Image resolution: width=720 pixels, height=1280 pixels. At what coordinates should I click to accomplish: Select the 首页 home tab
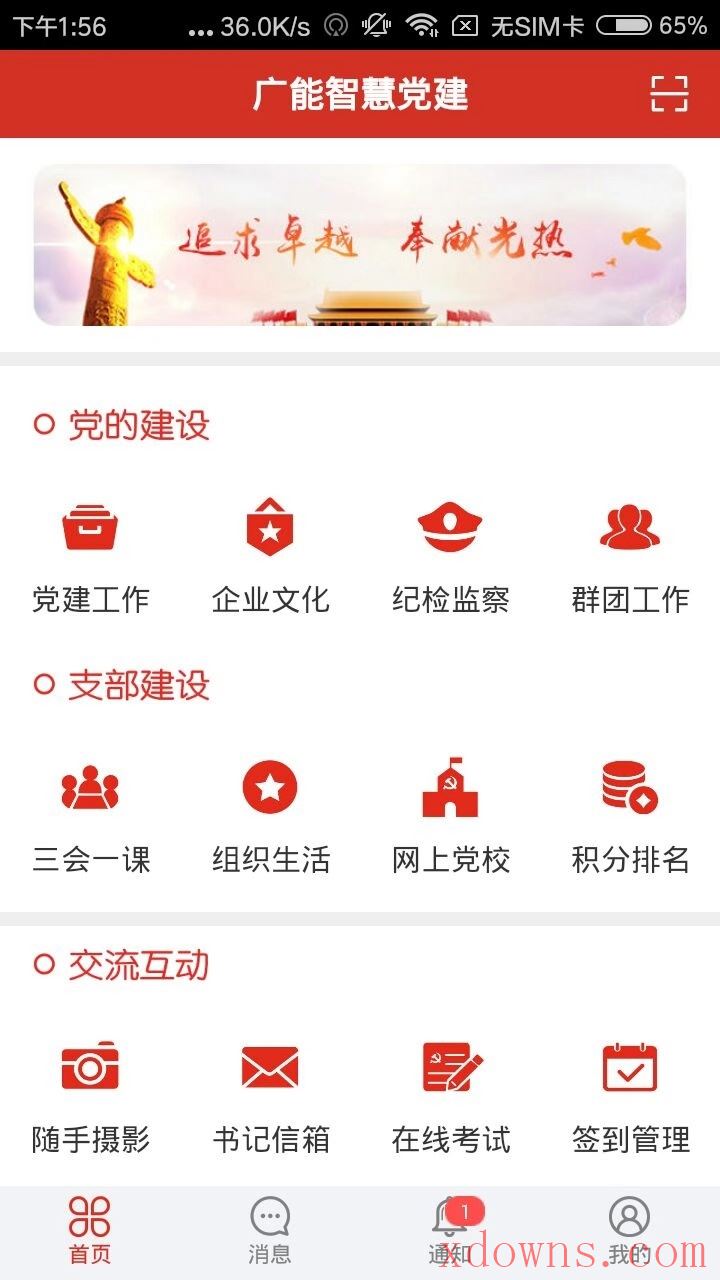pyautogui.click(x=92, y=1230)
